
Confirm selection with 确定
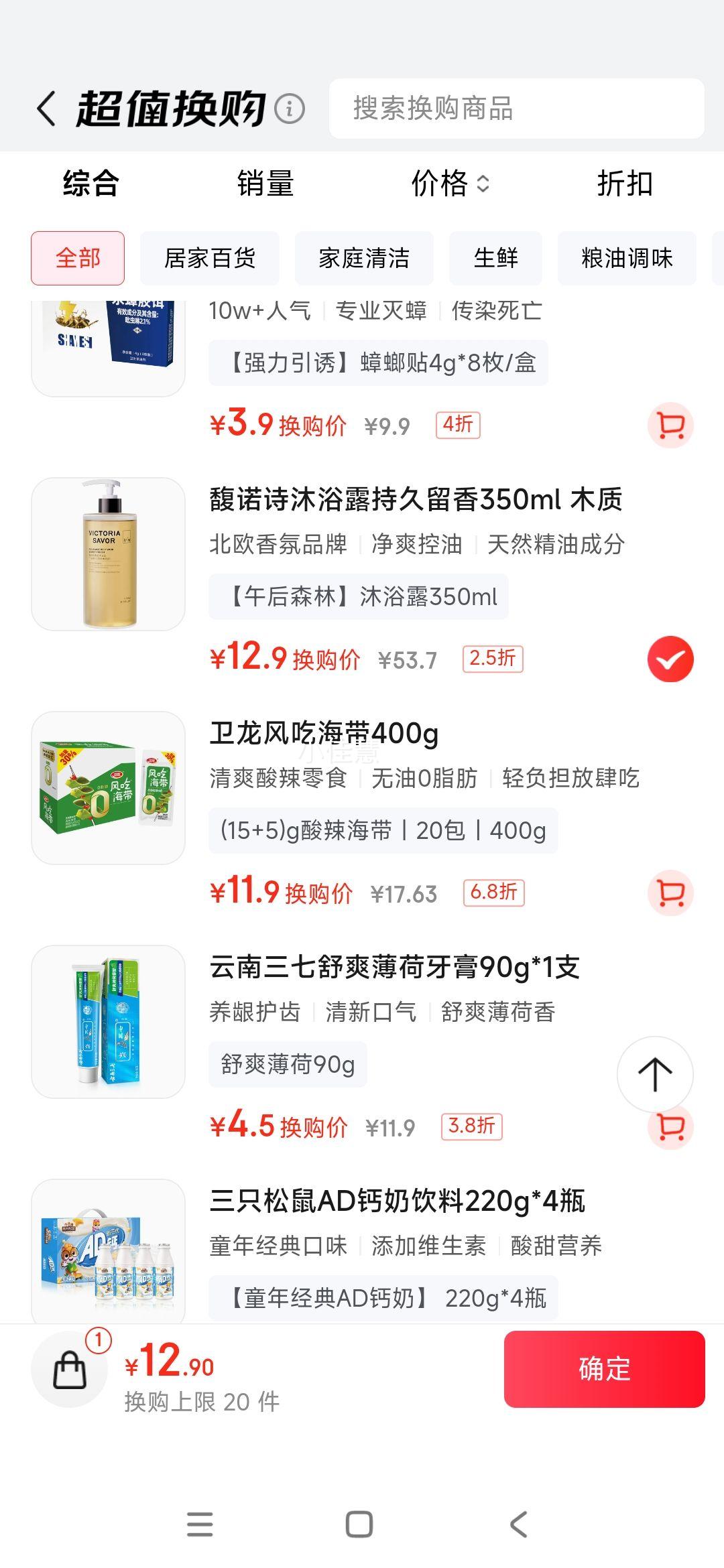604,1368
